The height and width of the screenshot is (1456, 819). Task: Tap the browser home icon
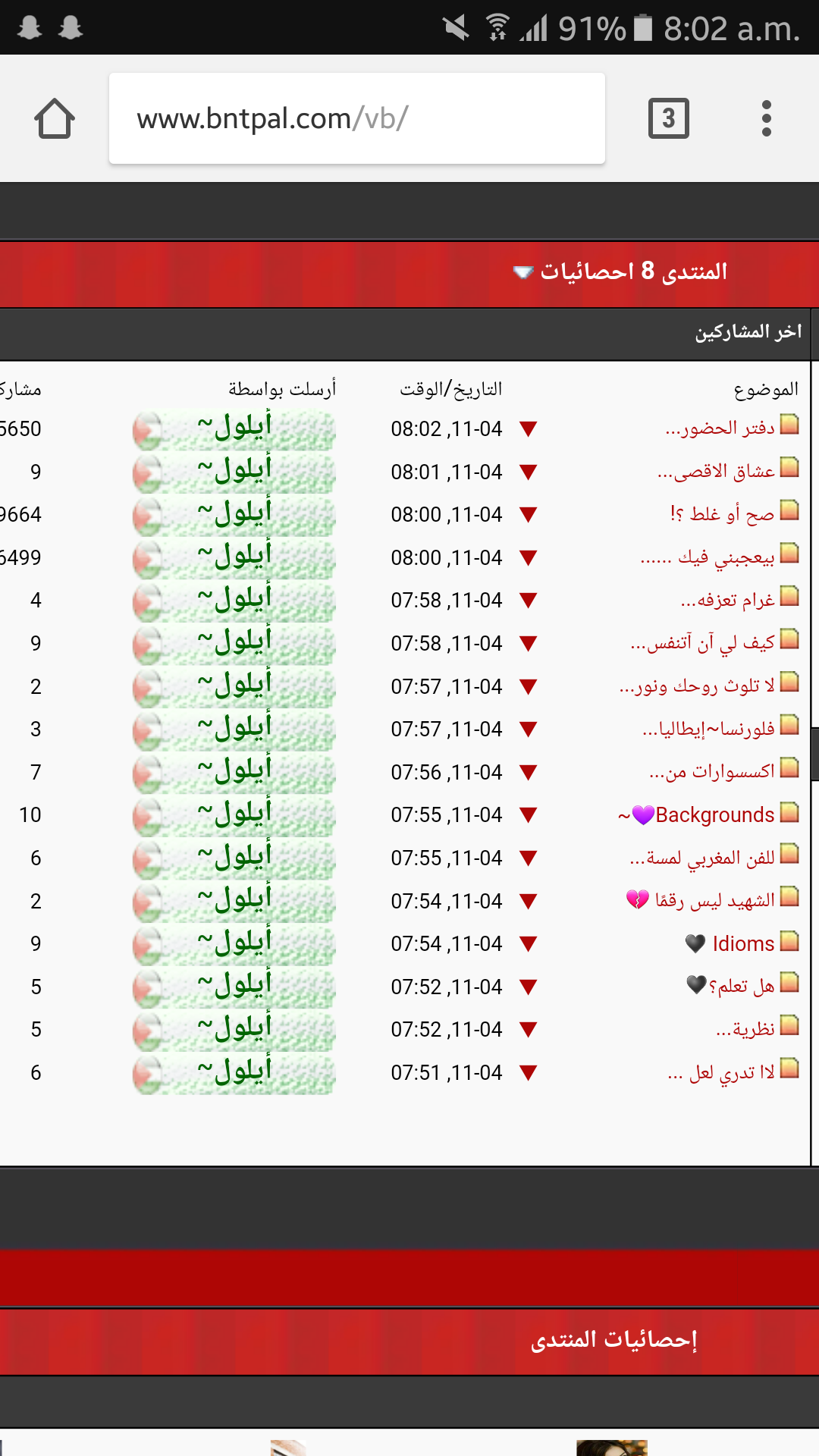click(55, 119)
